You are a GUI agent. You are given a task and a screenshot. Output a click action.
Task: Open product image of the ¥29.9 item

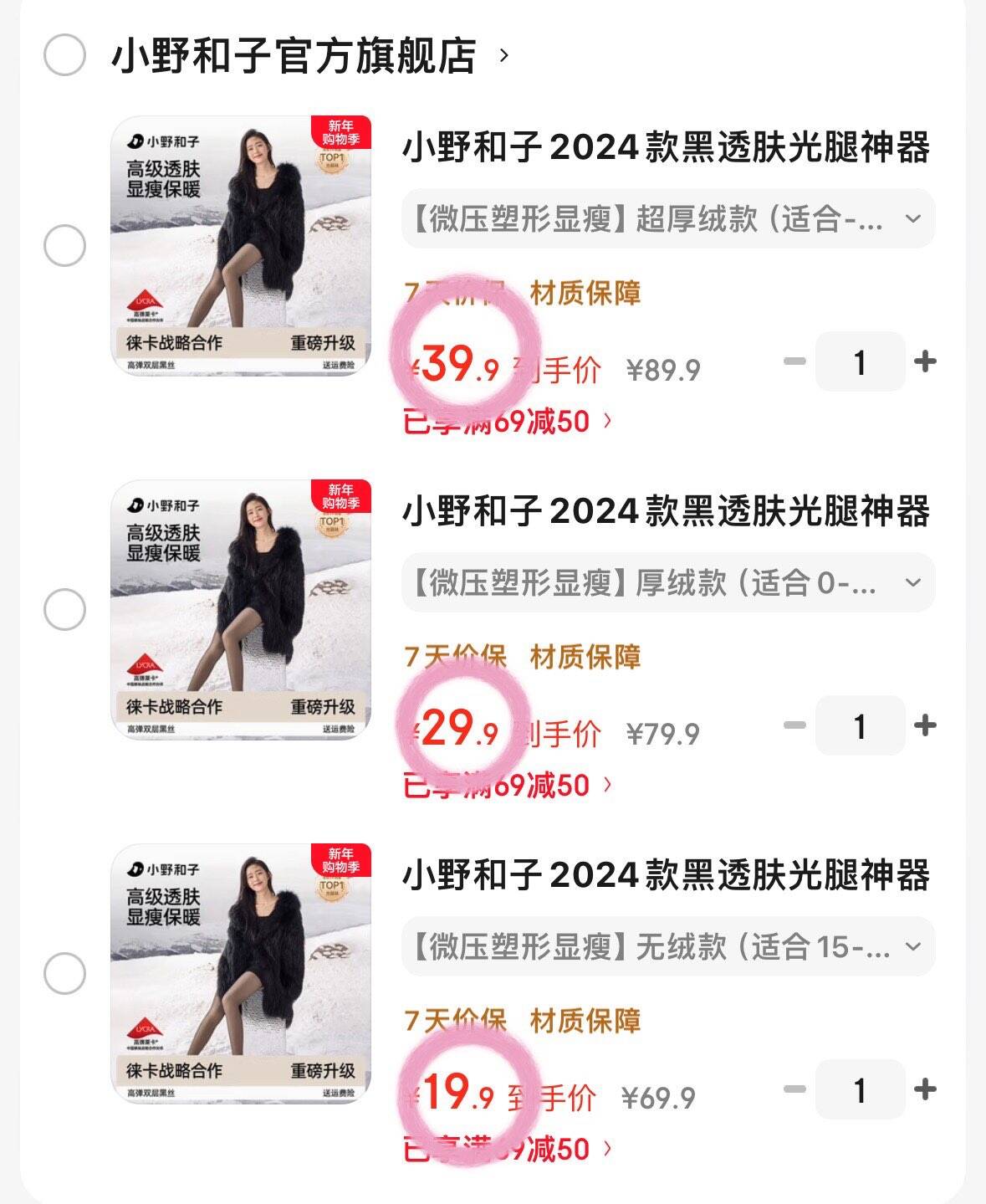[241, 610]
